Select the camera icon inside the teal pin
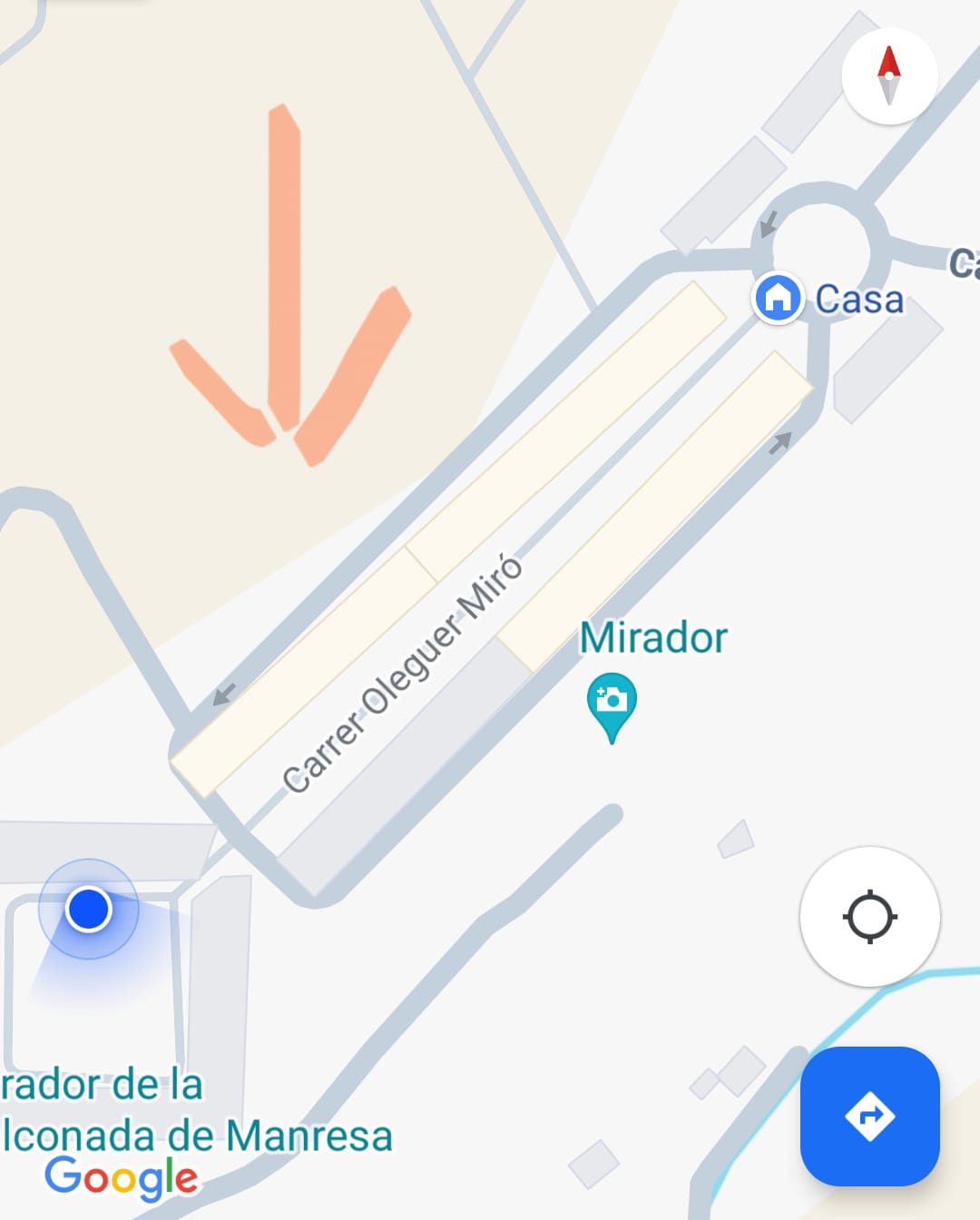 tap(611, 697)
